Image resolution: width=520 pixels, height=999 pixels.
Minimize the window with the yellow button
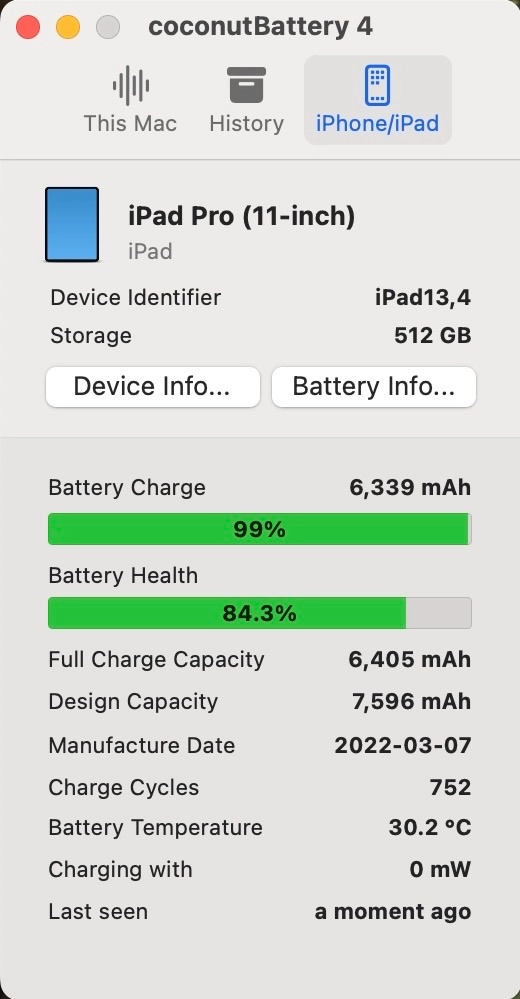click(x=68, y=27)
